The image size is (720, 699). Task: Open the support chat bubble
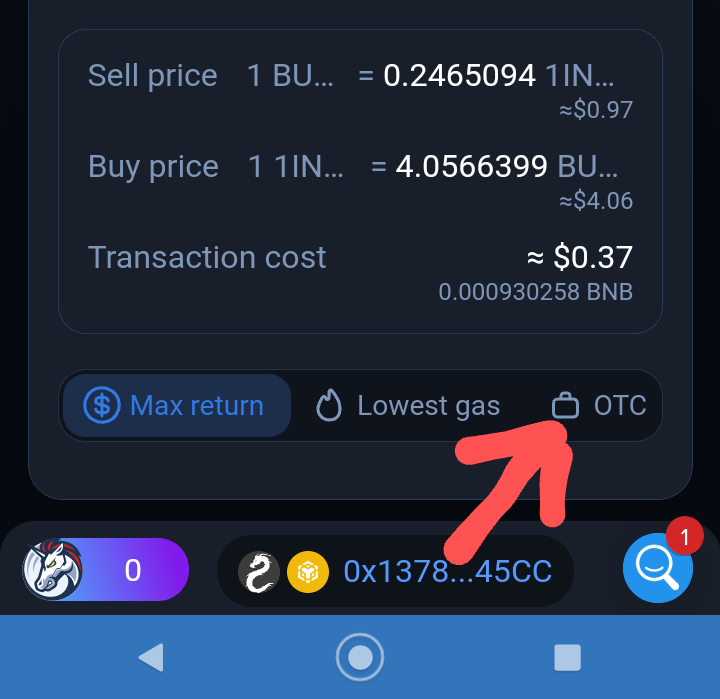tap(657, 568)
